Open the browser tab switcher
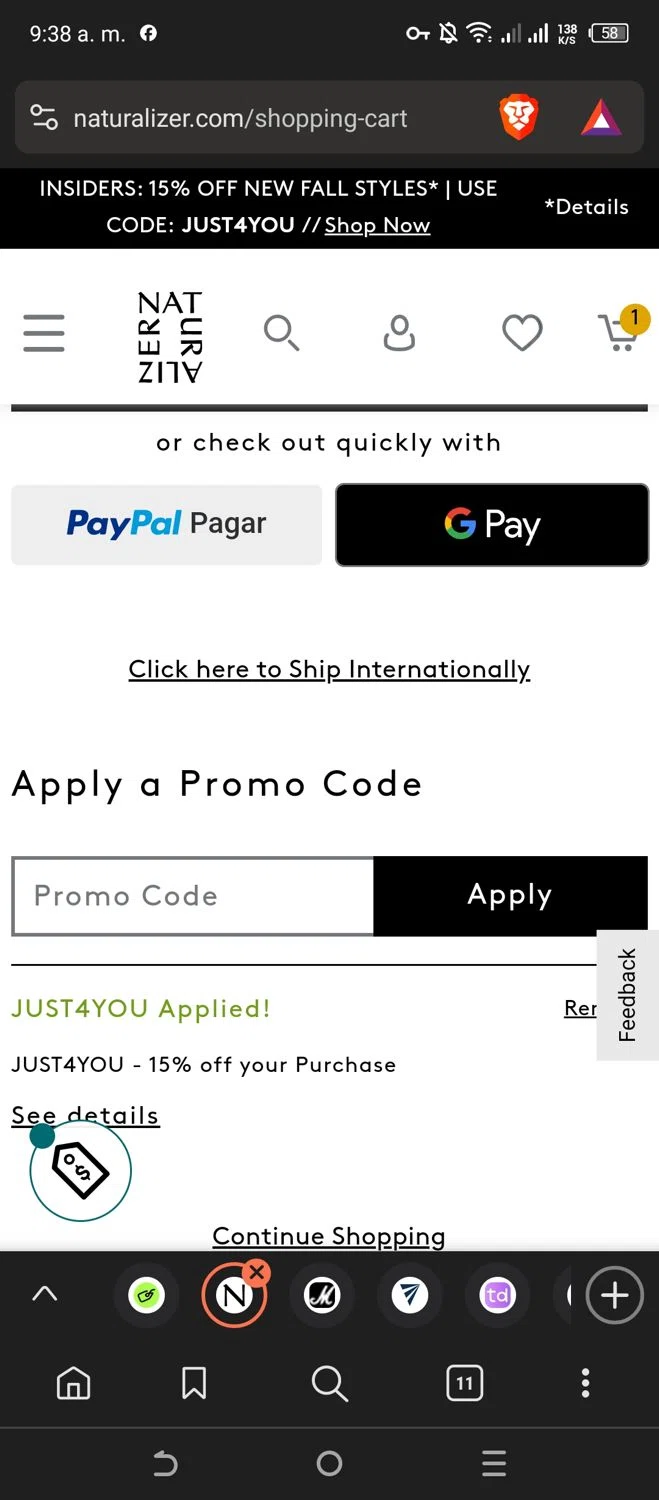Viewport: 659px width, 1500px height. tap(464, 1383)
